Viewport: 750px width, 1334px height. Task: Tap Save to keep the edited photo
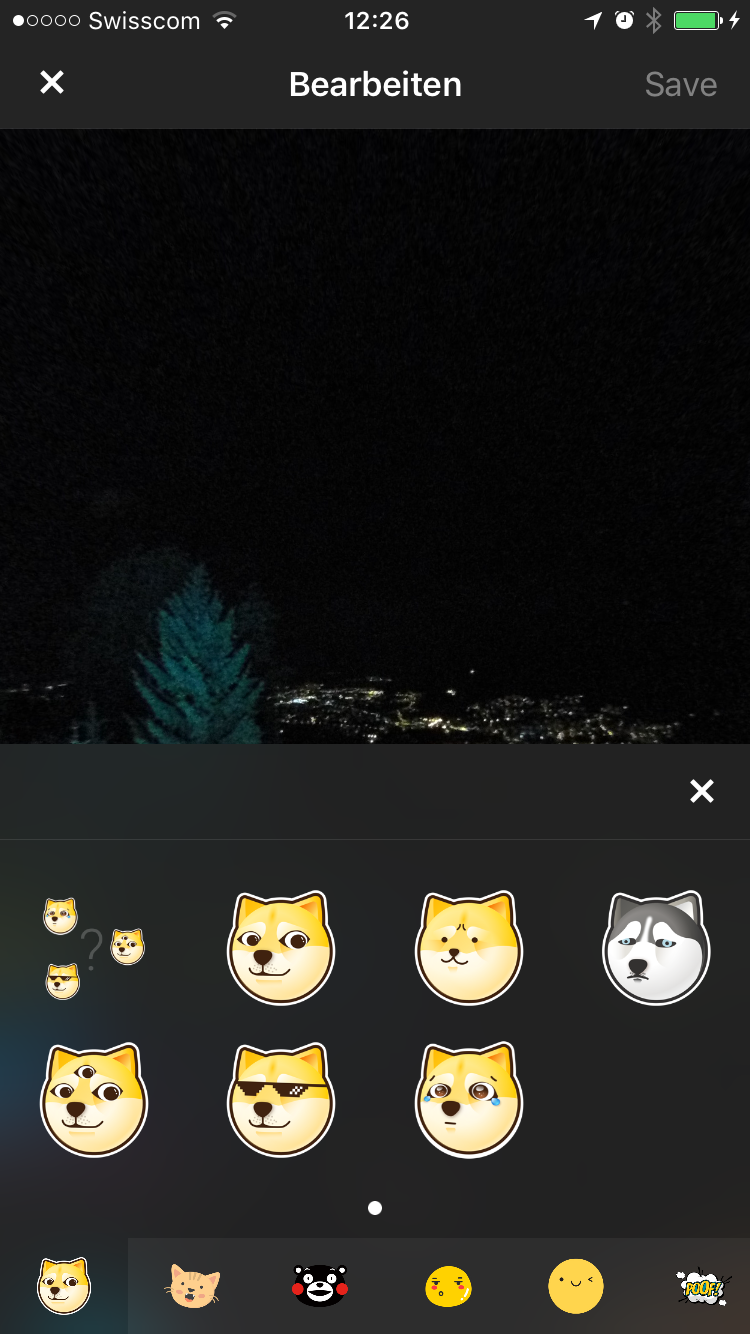(680, 84)
